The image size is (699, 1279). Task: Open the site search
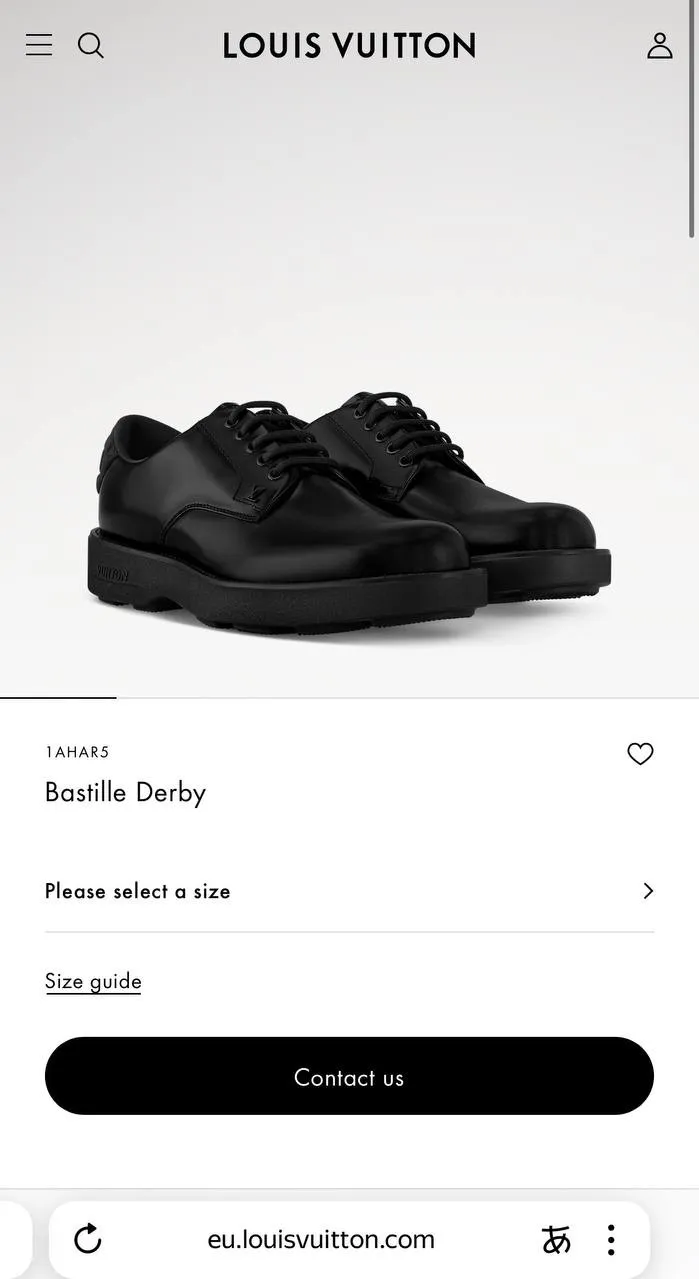tap(91, 45)
